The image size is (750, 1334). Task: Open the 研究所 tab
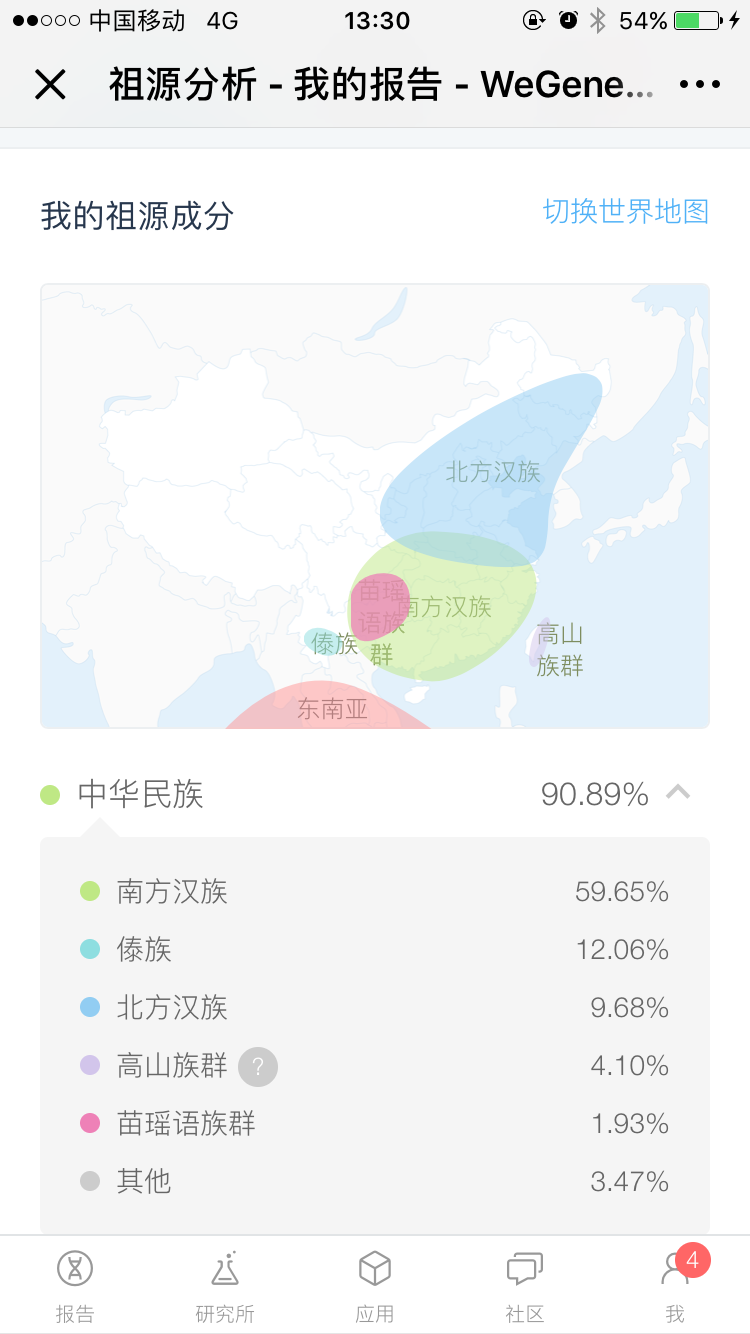[225, 1285]
